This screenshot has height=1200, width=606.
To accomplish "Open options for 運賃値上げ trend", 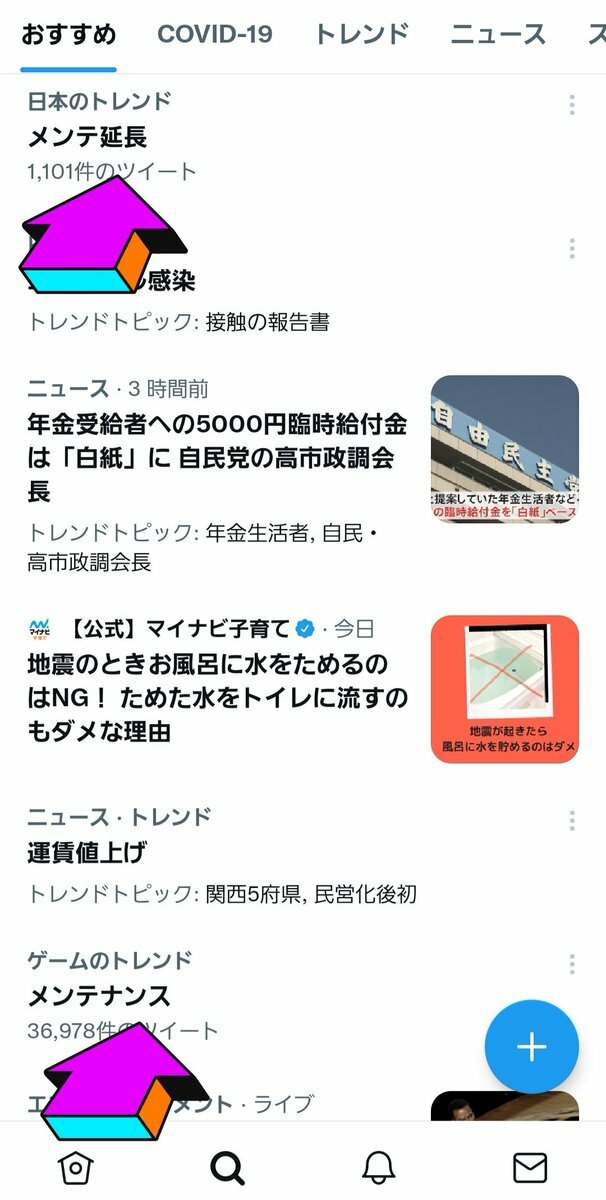I will [572, 821].
